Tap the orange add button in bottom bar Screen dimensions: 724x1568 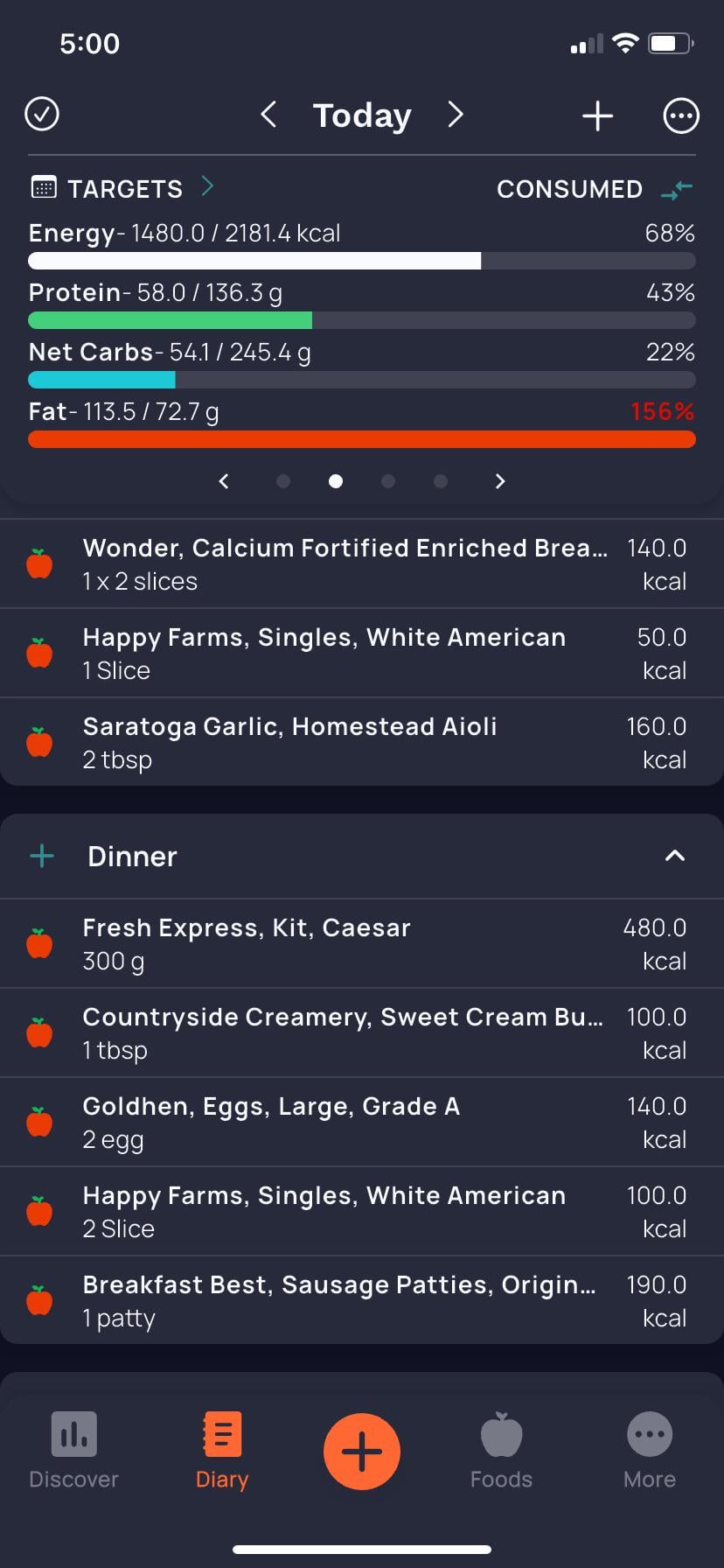[x=362, y=1452]
